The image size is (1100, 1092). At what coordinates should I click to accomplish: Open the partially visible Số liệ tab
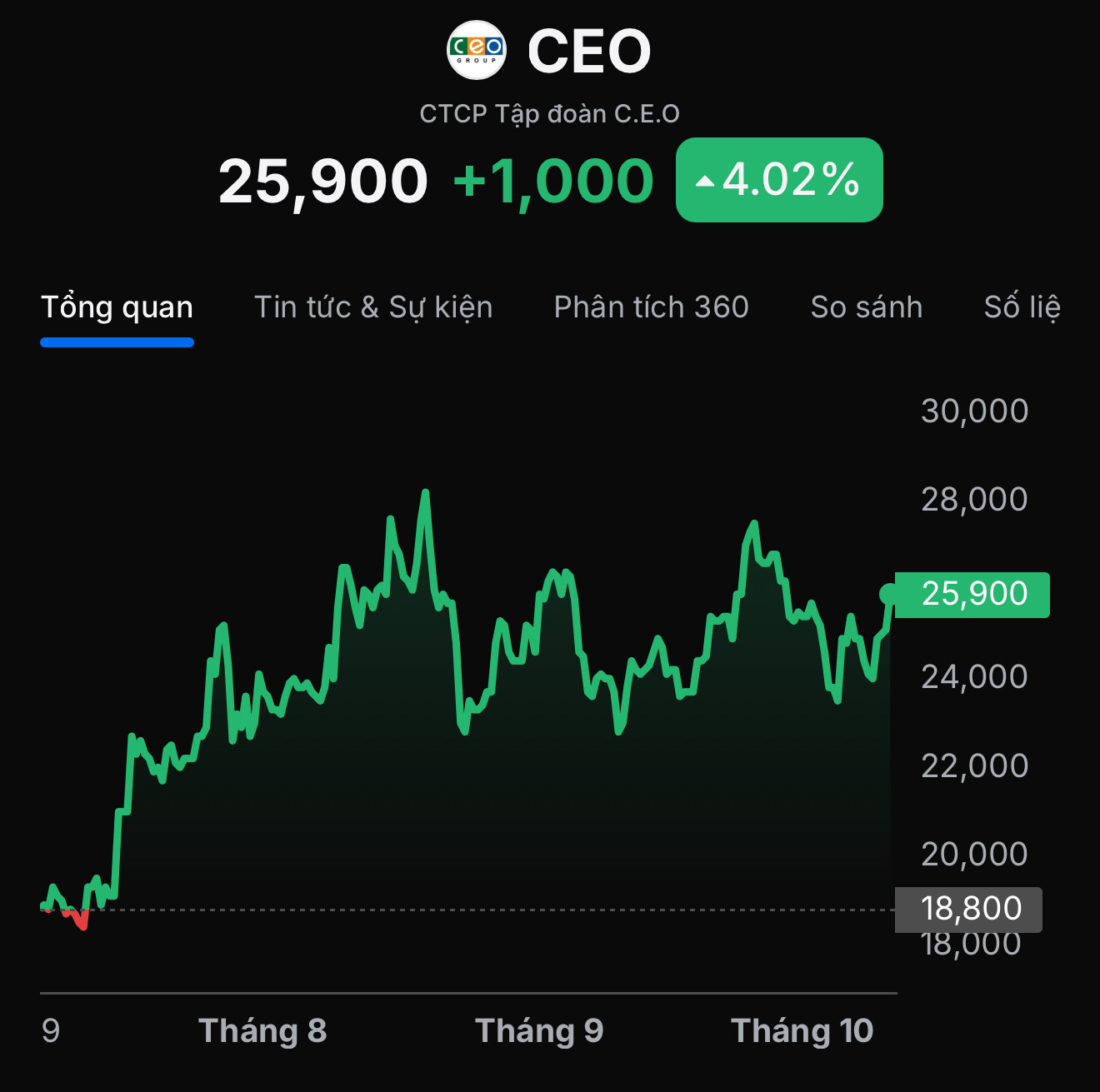tap(1022, 308)
